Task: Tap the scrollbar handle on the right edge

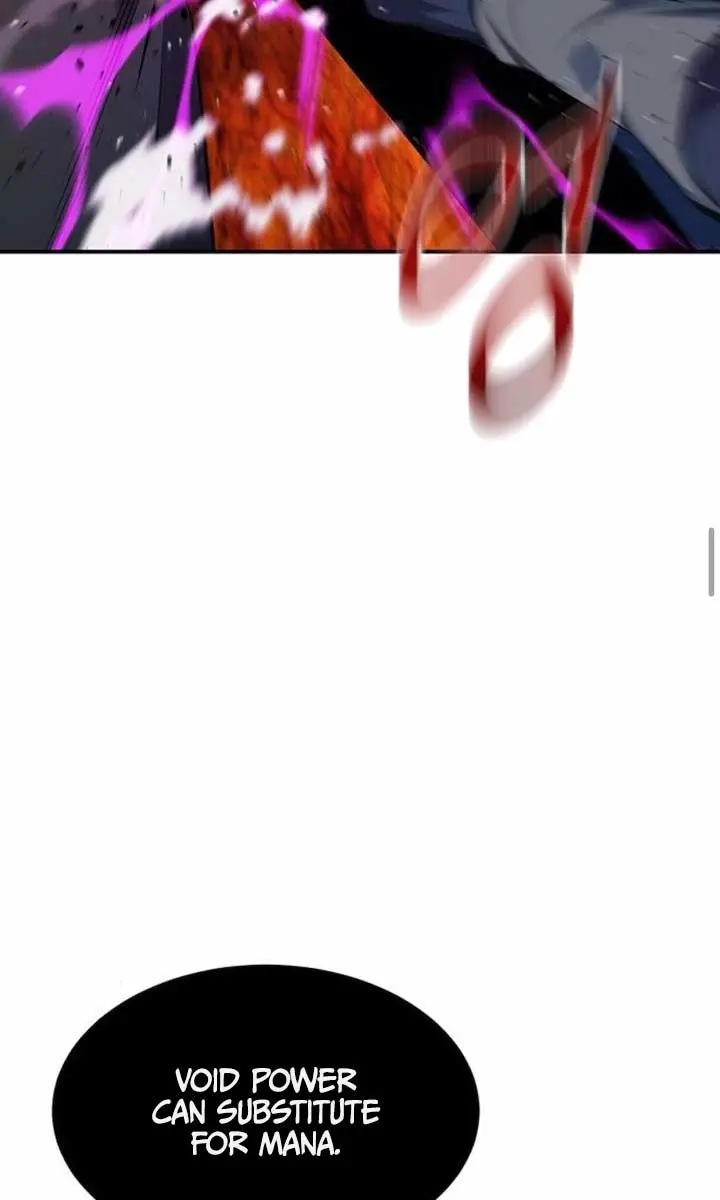Action: pyautogui.click(x=712, y=563)
